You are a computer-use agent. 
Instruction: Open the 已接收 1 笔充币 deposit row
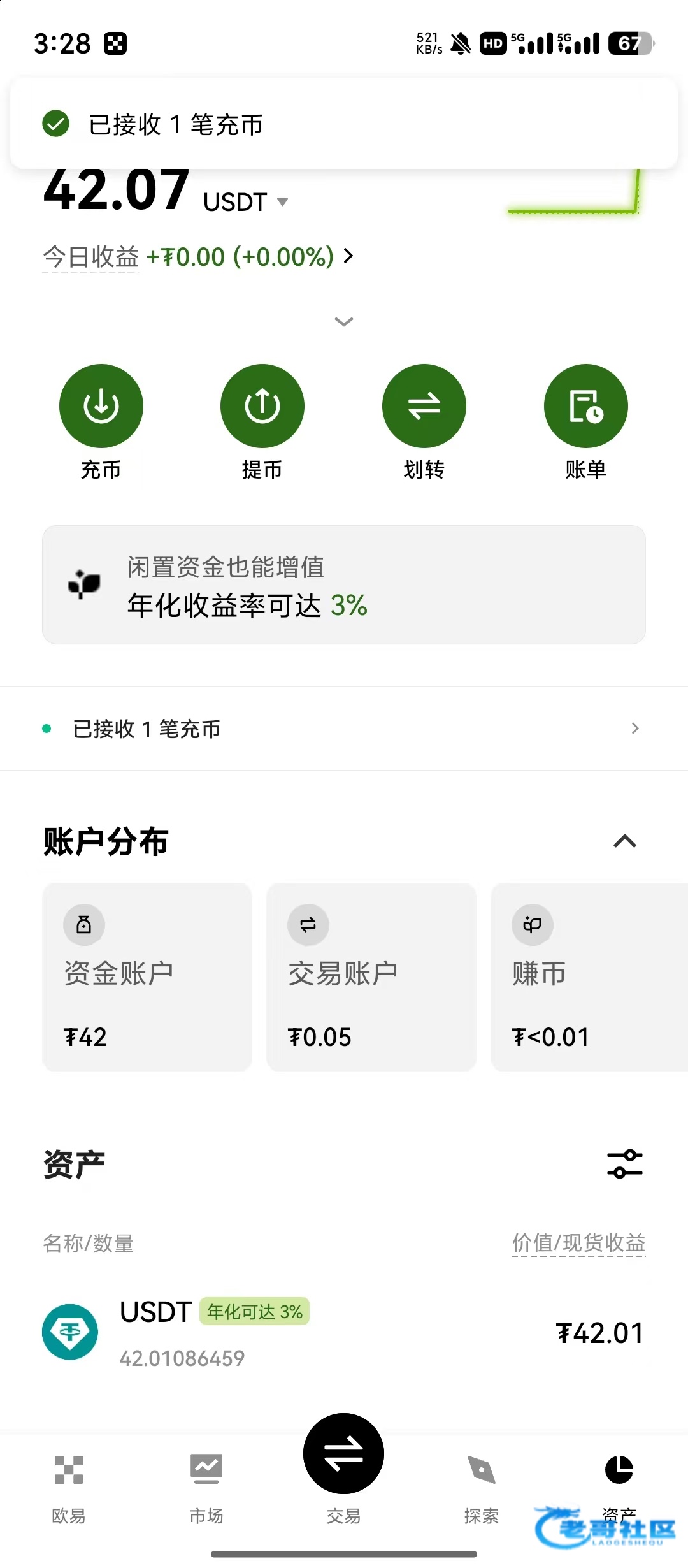(344, 729)
